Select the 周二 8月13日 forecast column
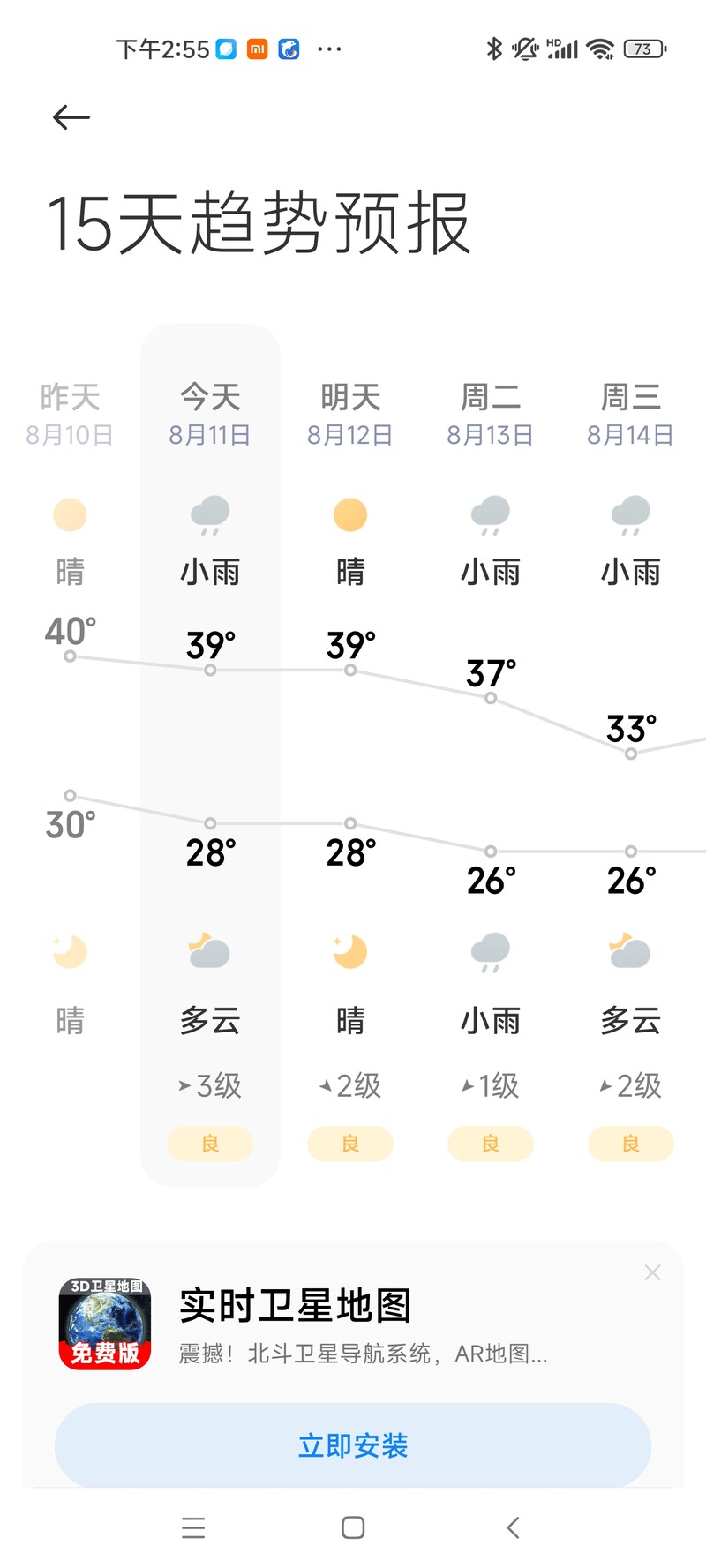This screenshot has width=706, height=1568. point(491,755)
